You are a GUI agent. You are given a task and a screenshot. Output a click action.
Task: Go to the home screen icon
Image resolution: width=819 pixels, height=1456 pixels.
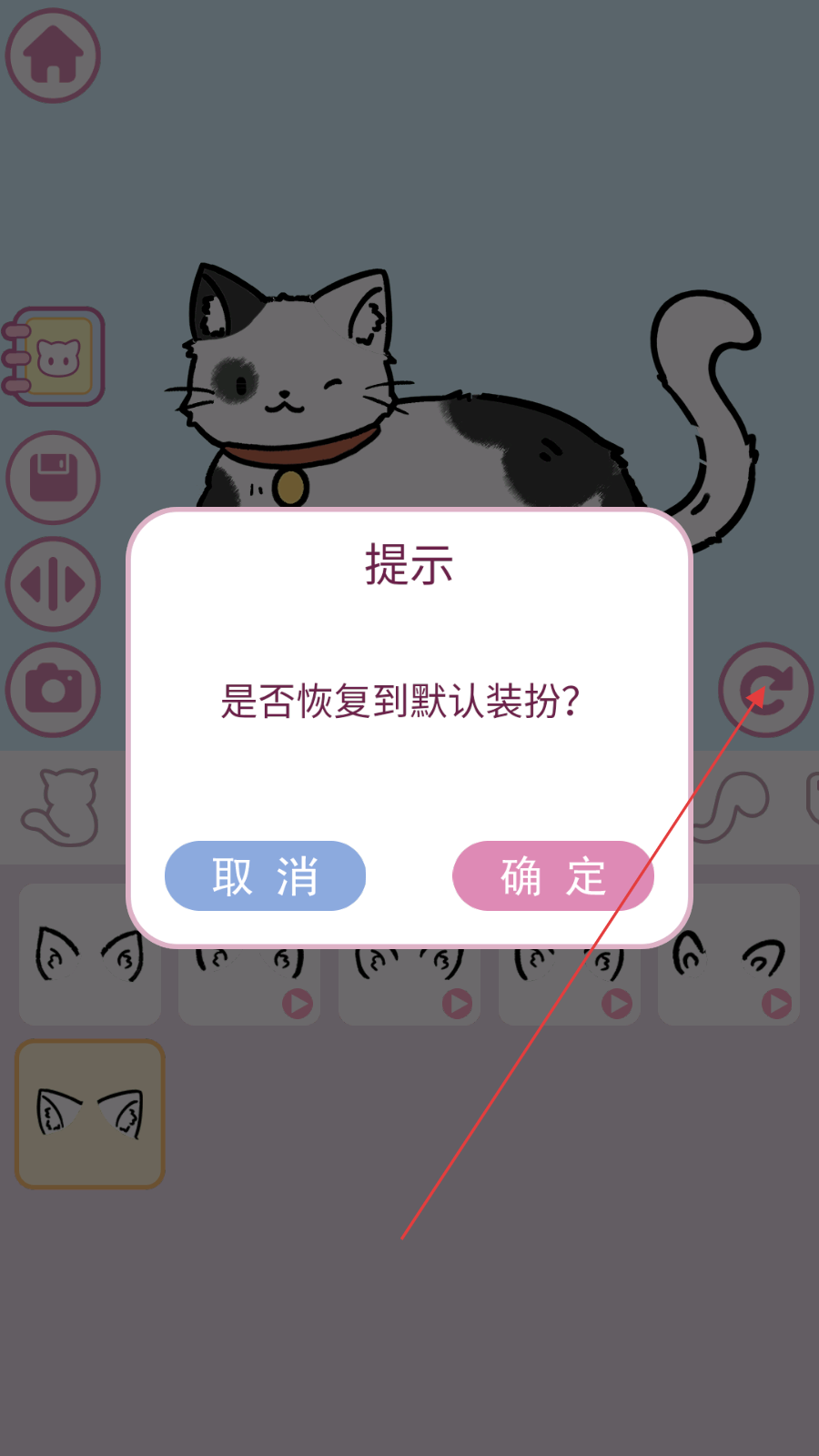[53, 56]
